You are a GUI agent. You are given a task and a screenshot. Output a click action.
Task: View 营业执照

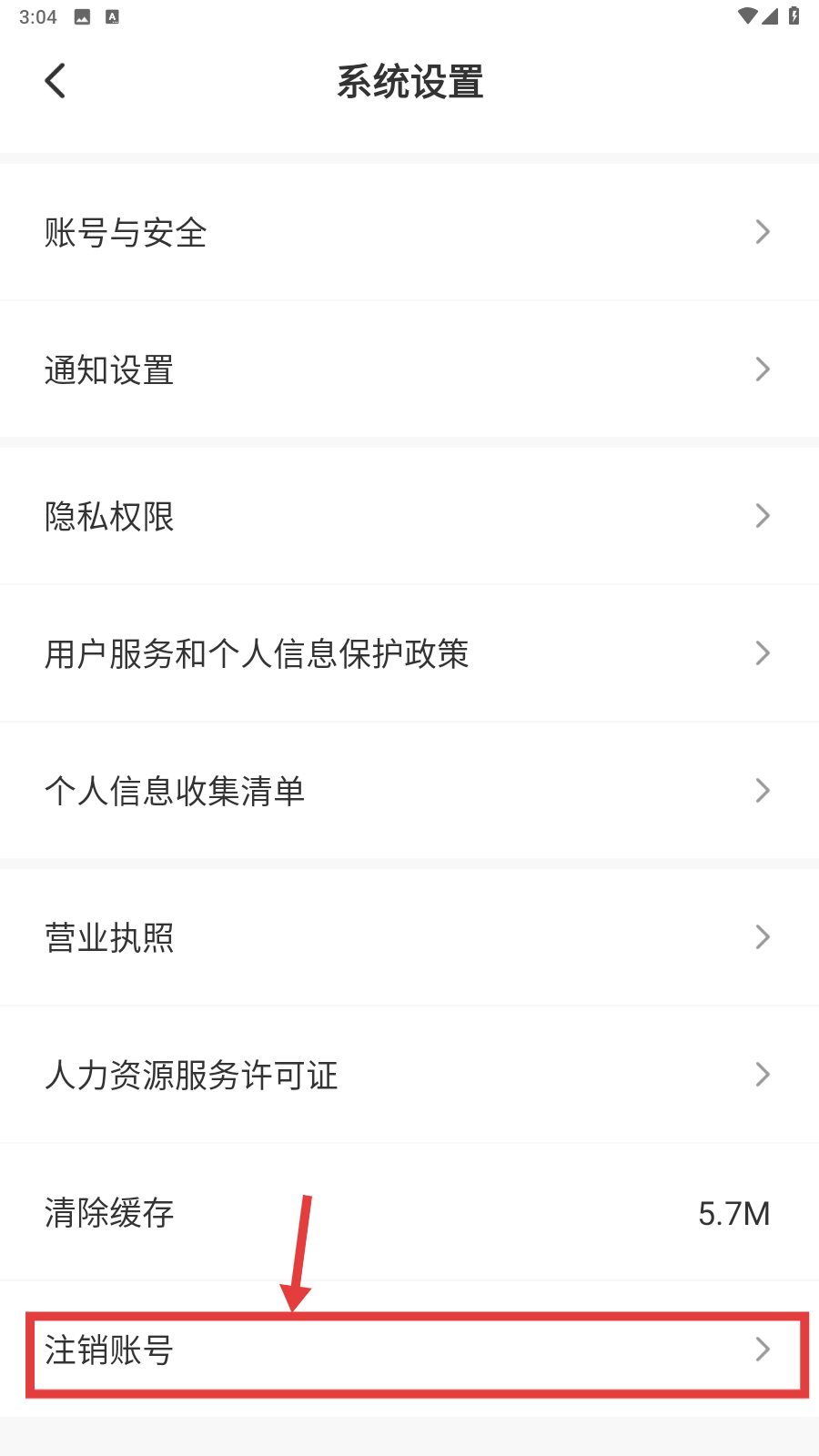point(409,937)
